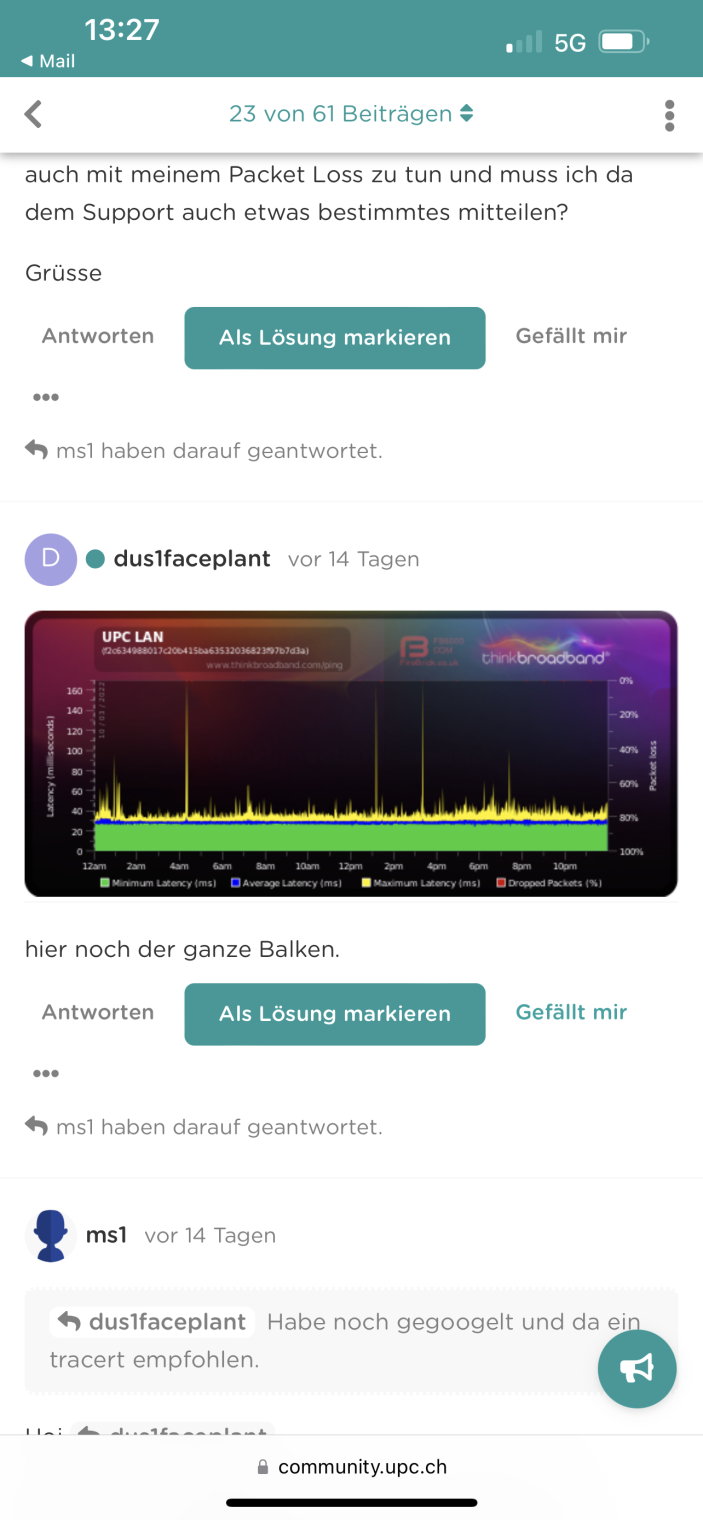Mark the 'ganze Balken' post as solution
Image resolution: width=703 pixels, height=1520 pixels.
(x=335, y=1014)
